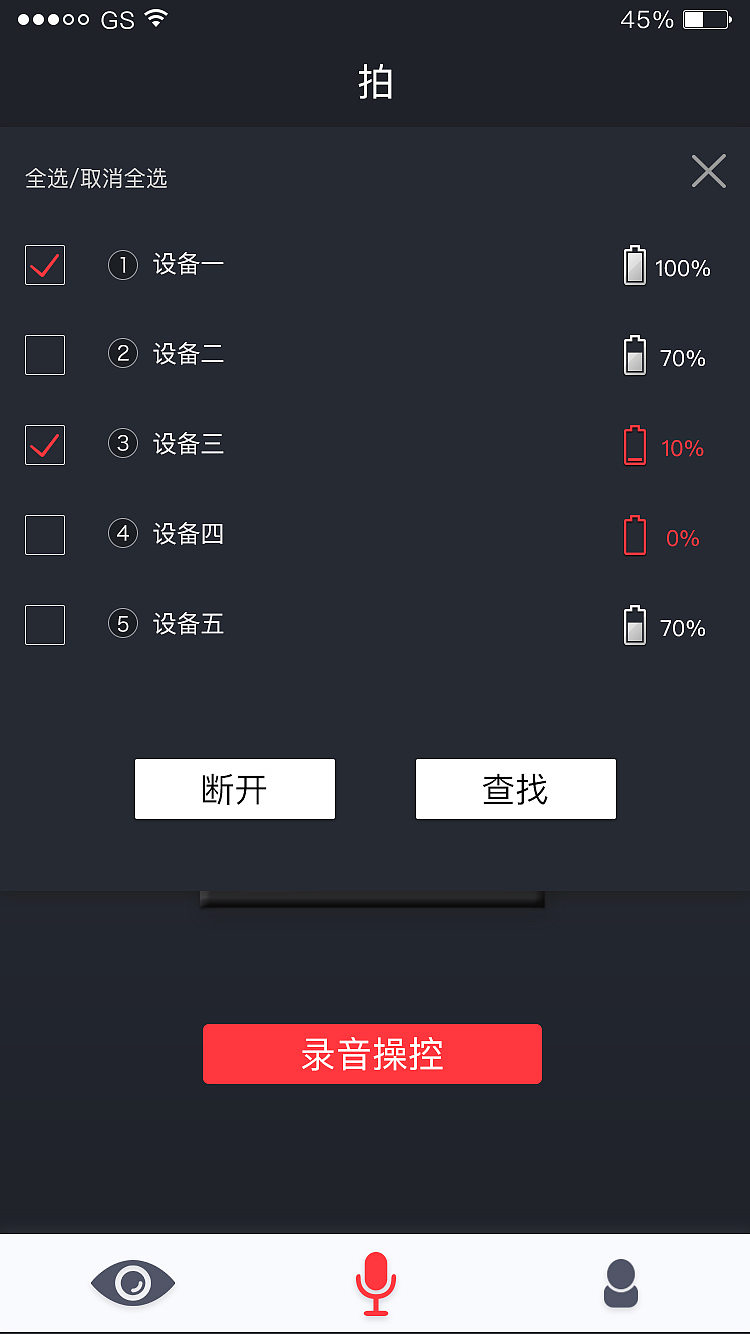Image resolution: width=750 pixels, height=1334 pixels.
Task: Click the empty battery icon for 设备四
Action: pyautogui.click(x=634, y=536)
